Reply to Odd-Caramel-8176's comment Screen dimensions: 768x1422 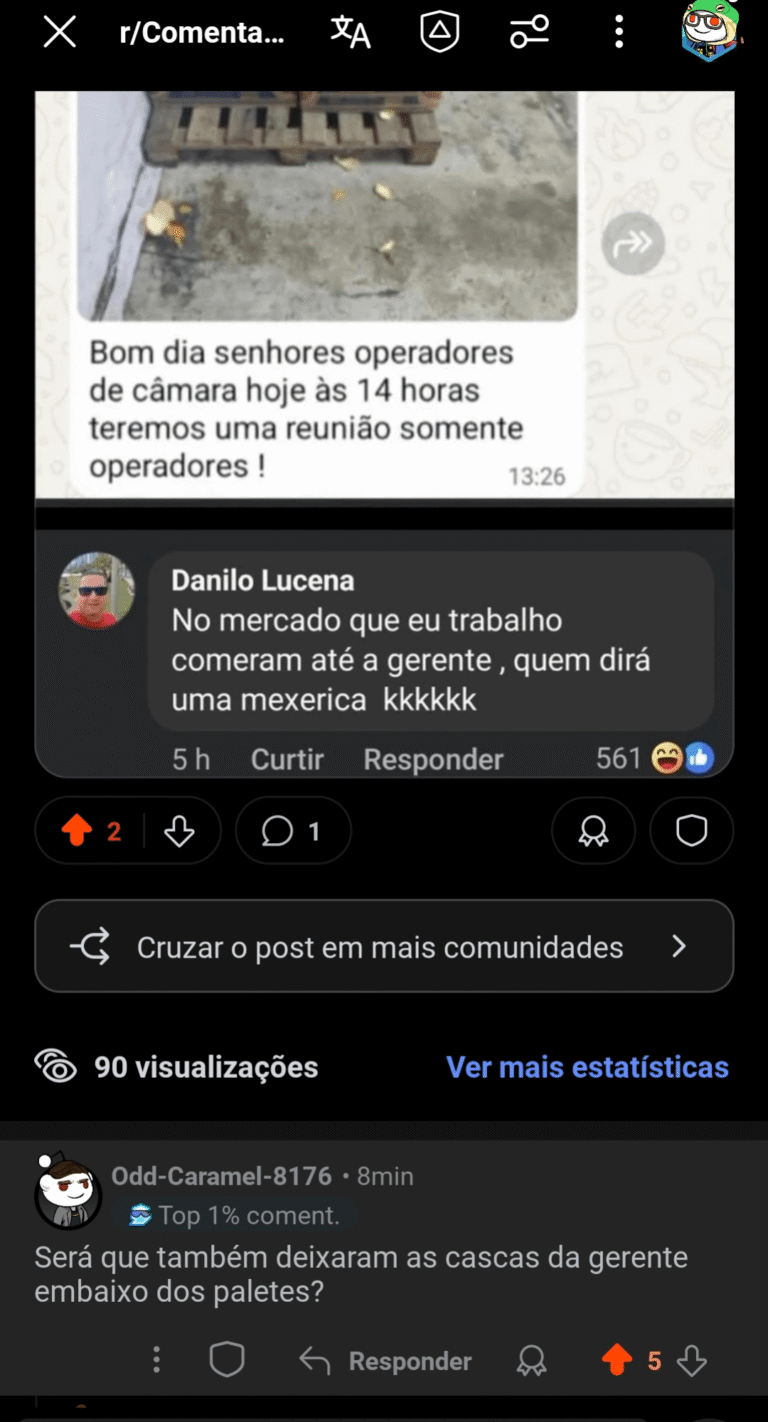pyautogui.click(x=386, y=1361)
